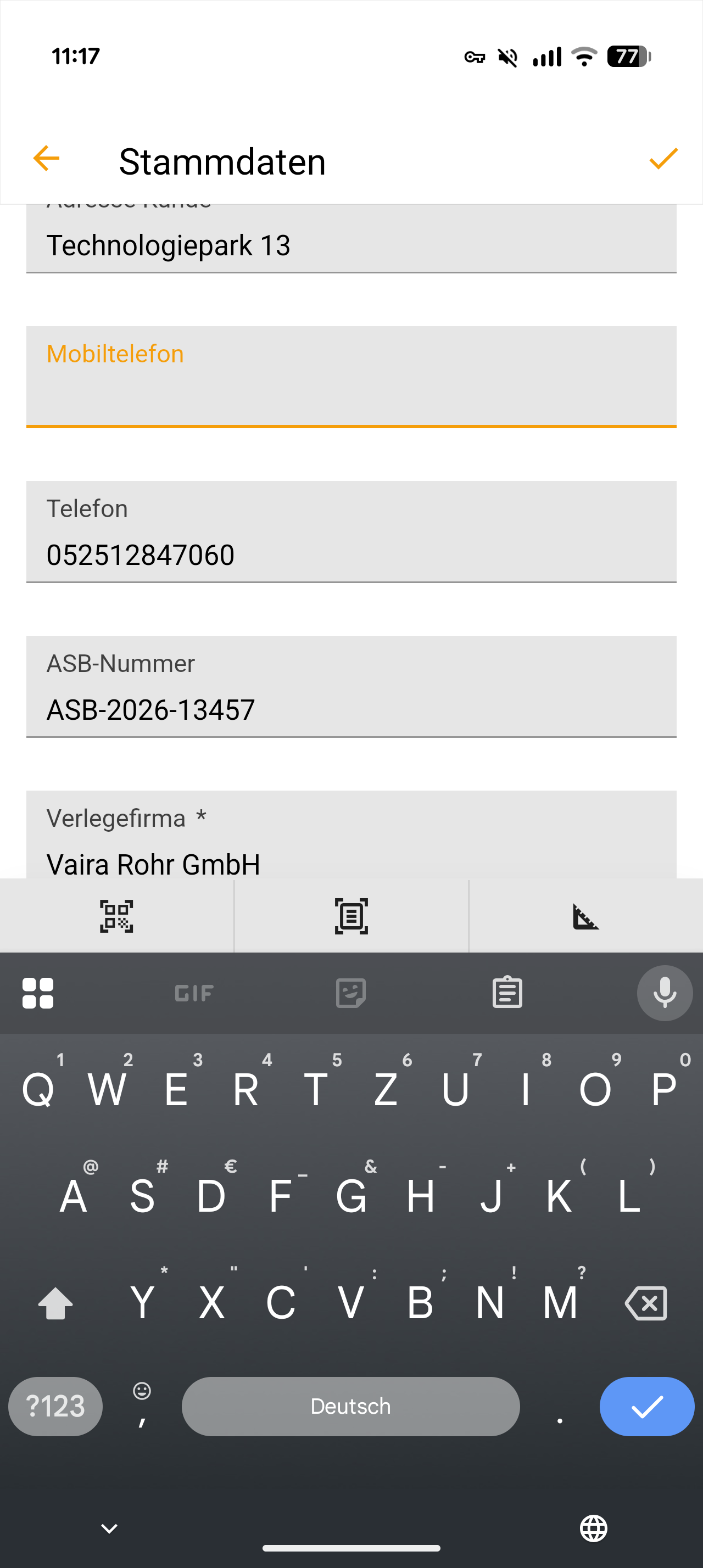Go back from Stammdaten screen
703x1568 pixels.
(x=46, y=159)
